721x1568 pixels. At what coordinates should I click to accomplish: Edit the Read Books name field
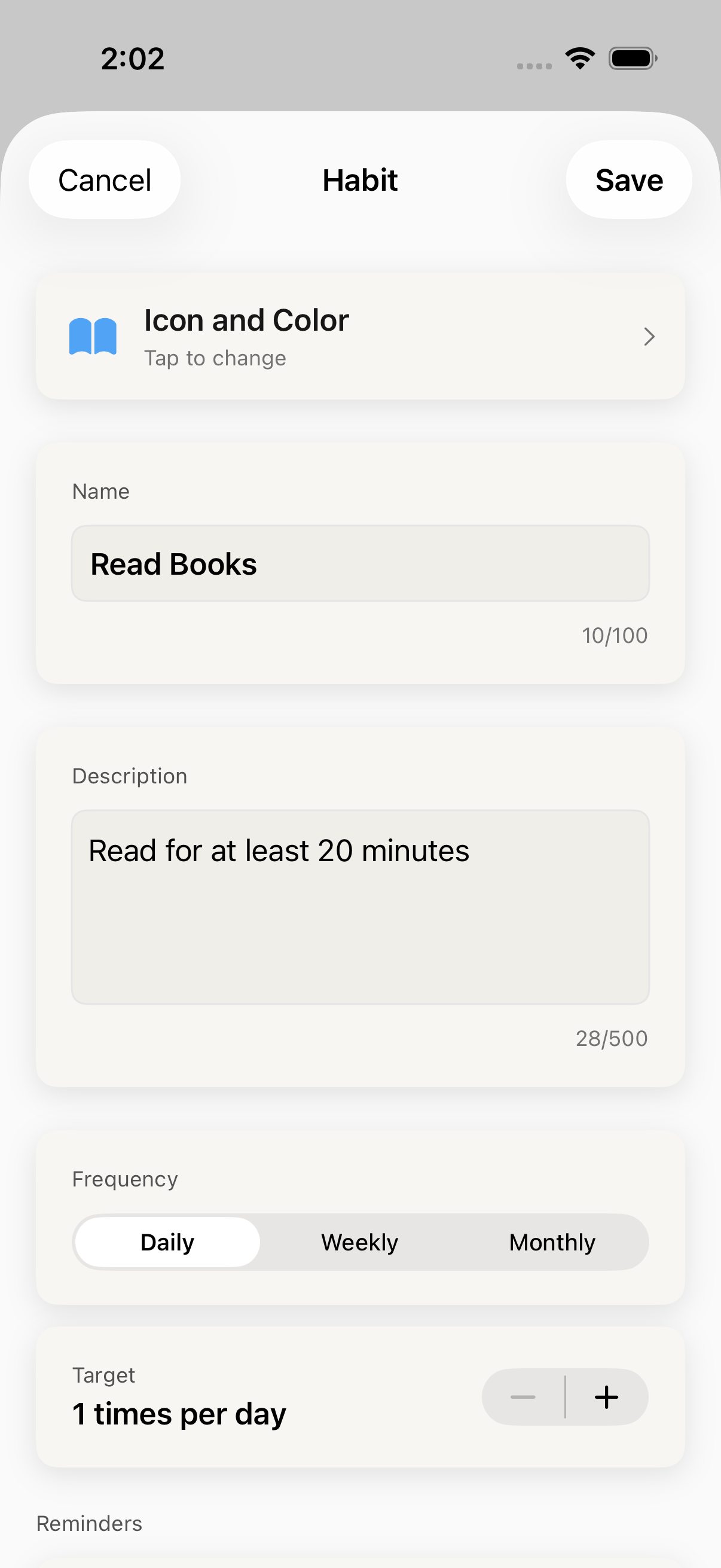coord(360,564)
